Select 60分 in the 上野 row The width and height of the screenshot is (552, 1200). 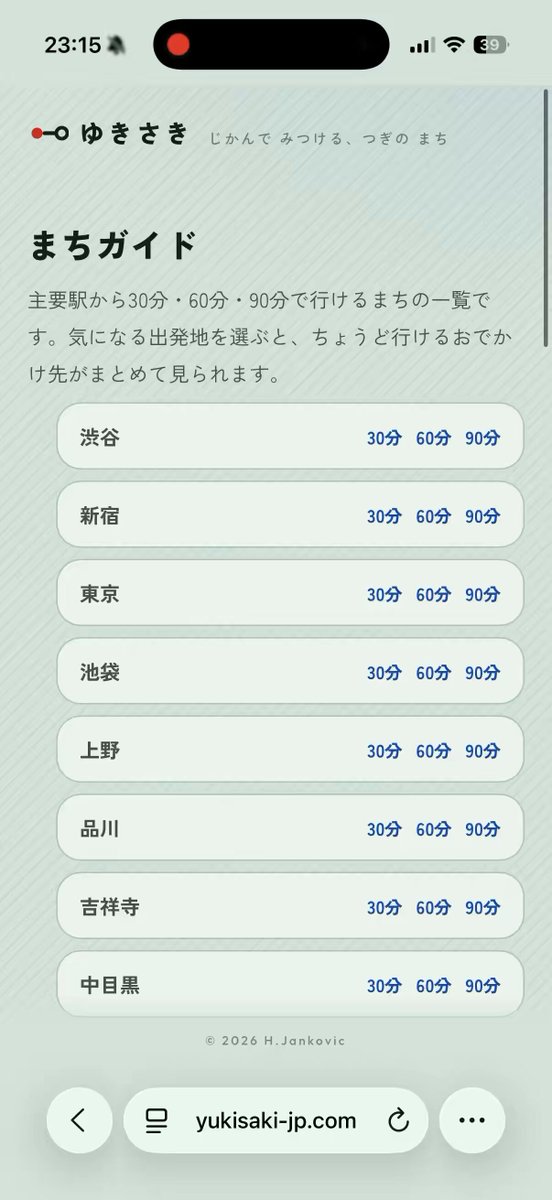(433, 751)
